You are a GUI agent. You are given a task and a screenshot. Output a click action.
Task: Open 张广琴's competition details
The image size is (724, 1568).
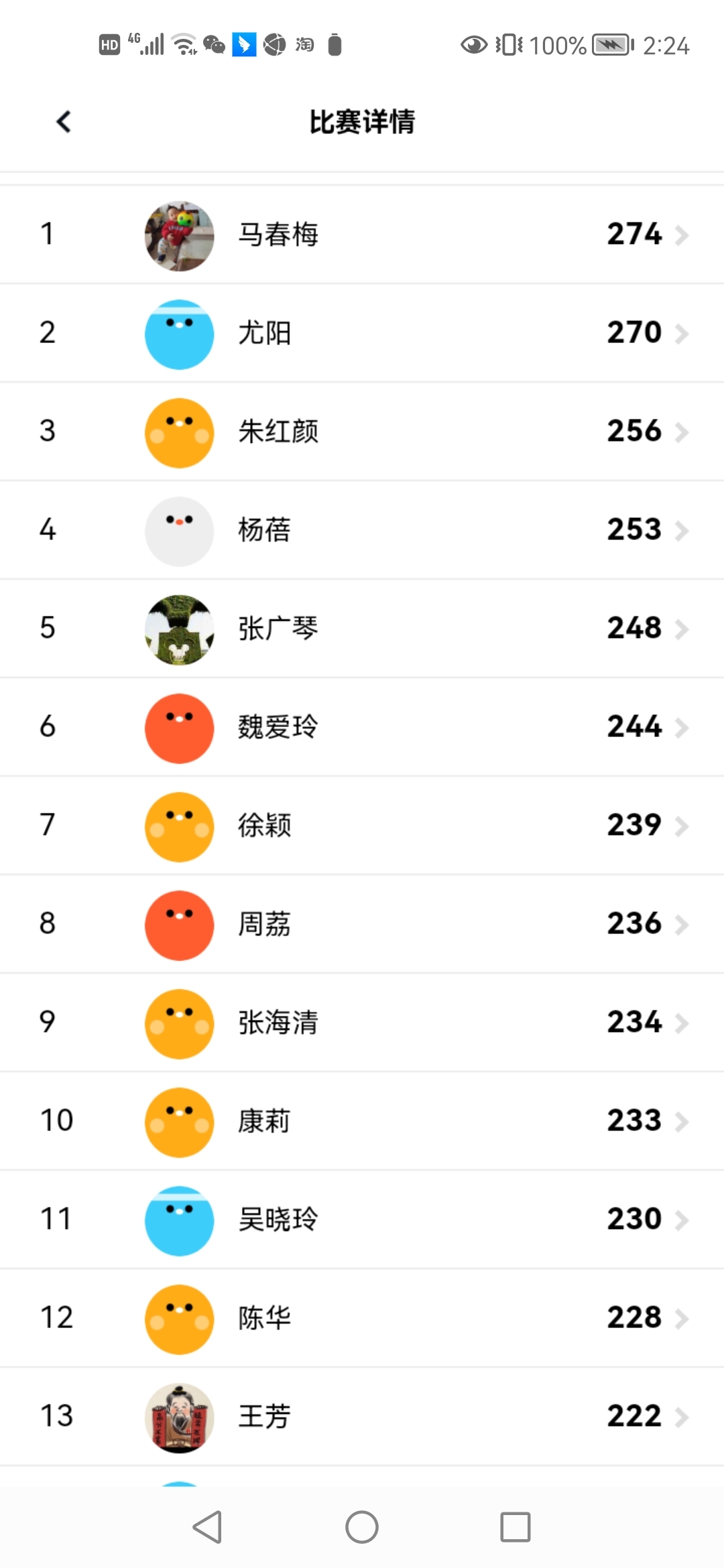[362, 629]
